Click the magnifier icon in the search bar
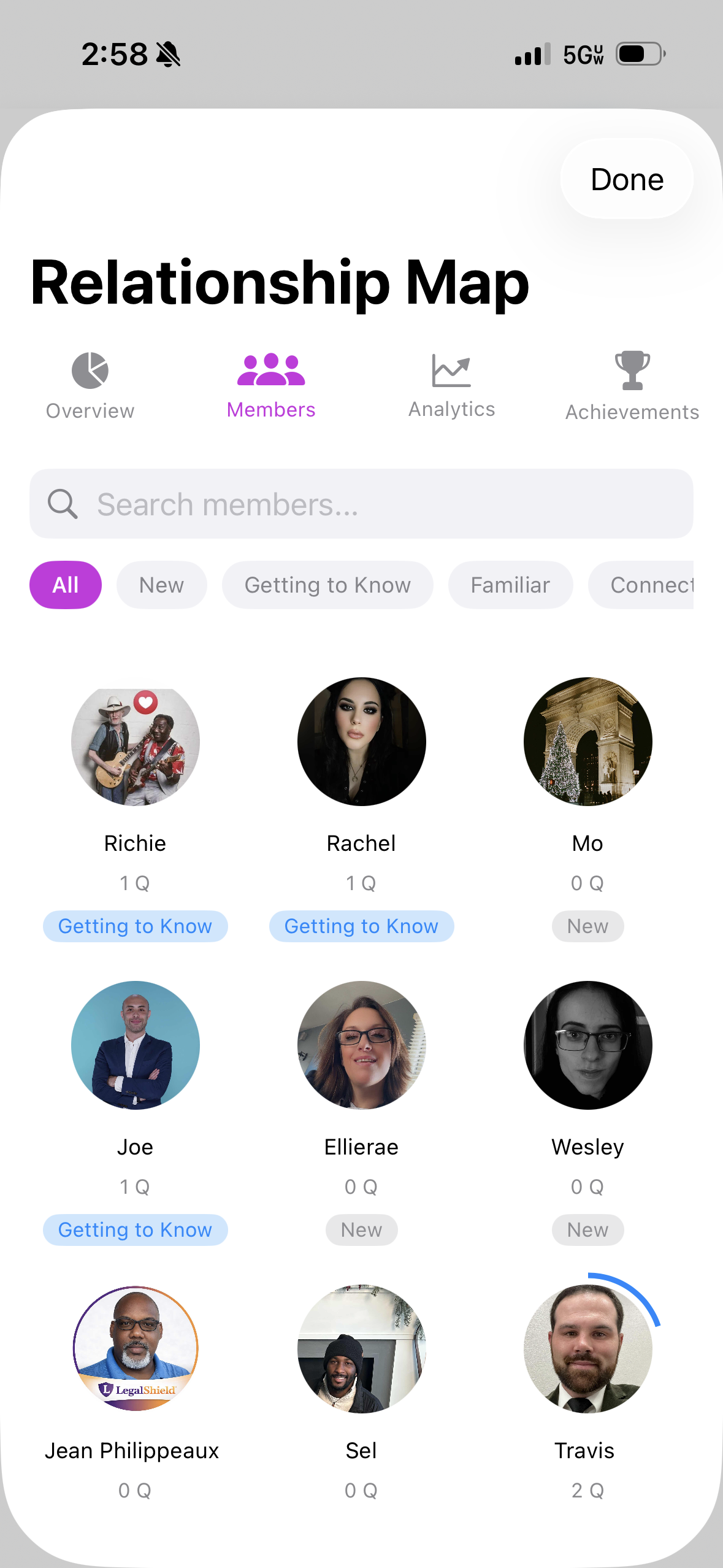This screenshot has height=1568, width=723. [x=62, y=503]
